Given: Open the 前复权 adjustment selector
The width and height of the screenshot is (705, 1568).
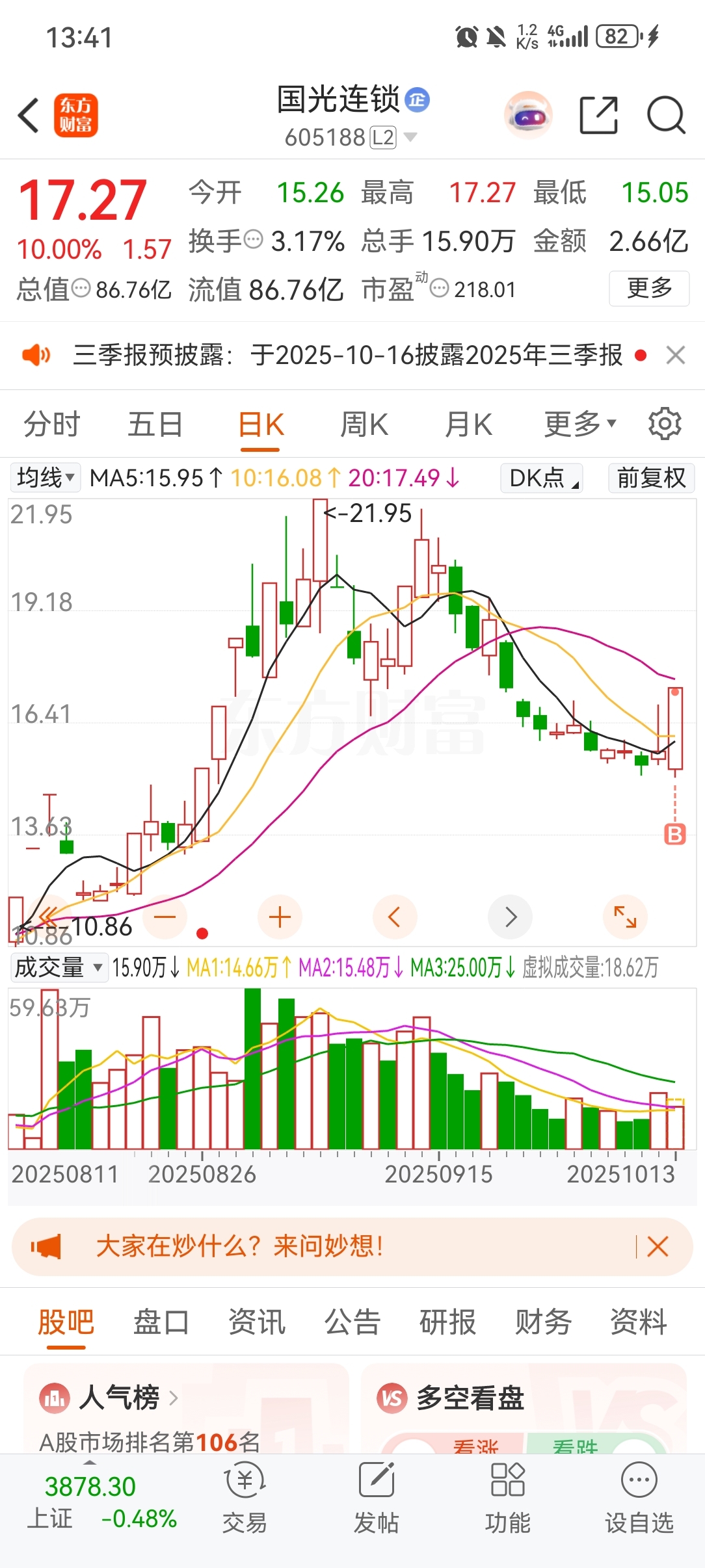Looking at the screenshot, I should (651, 478).
